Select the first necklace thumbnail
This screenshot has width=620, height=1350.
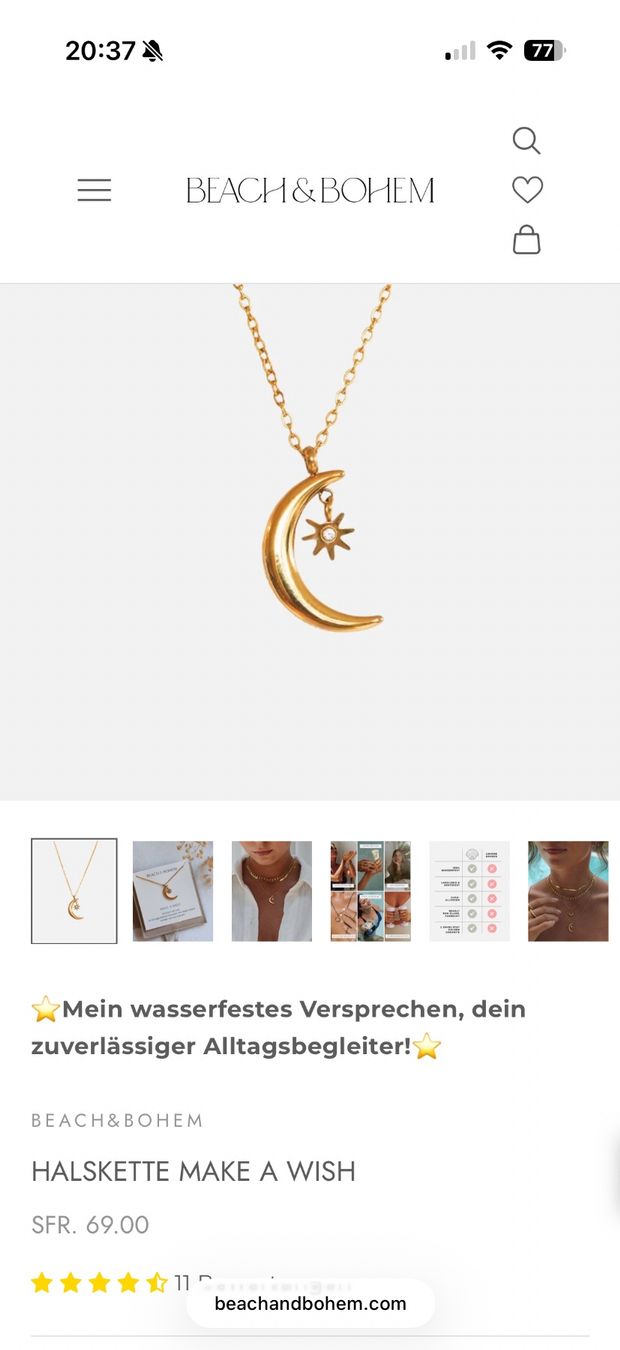pos(74,891)
